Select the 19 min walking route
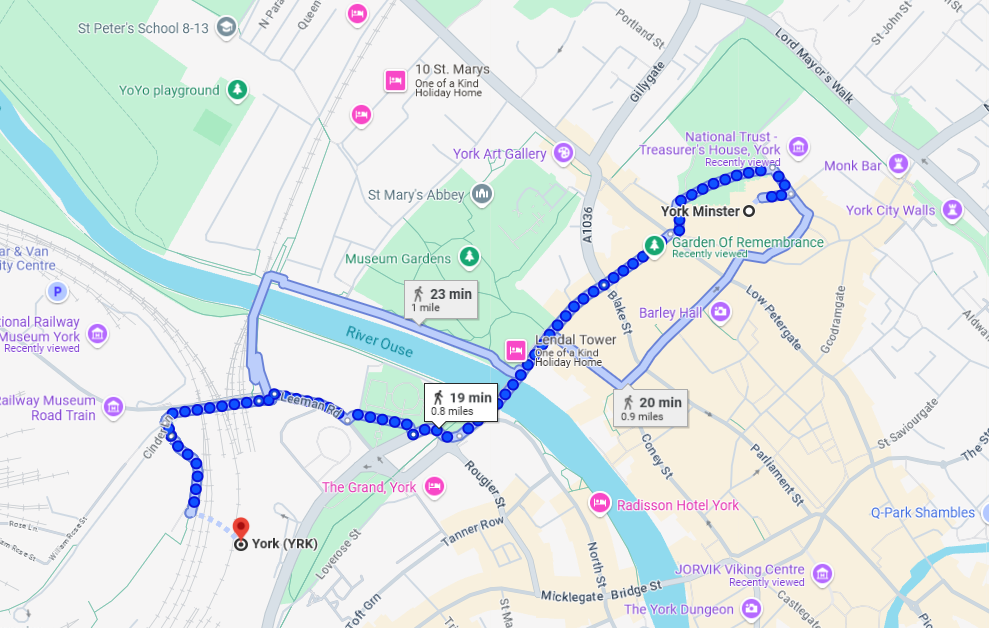 point(459,403)
